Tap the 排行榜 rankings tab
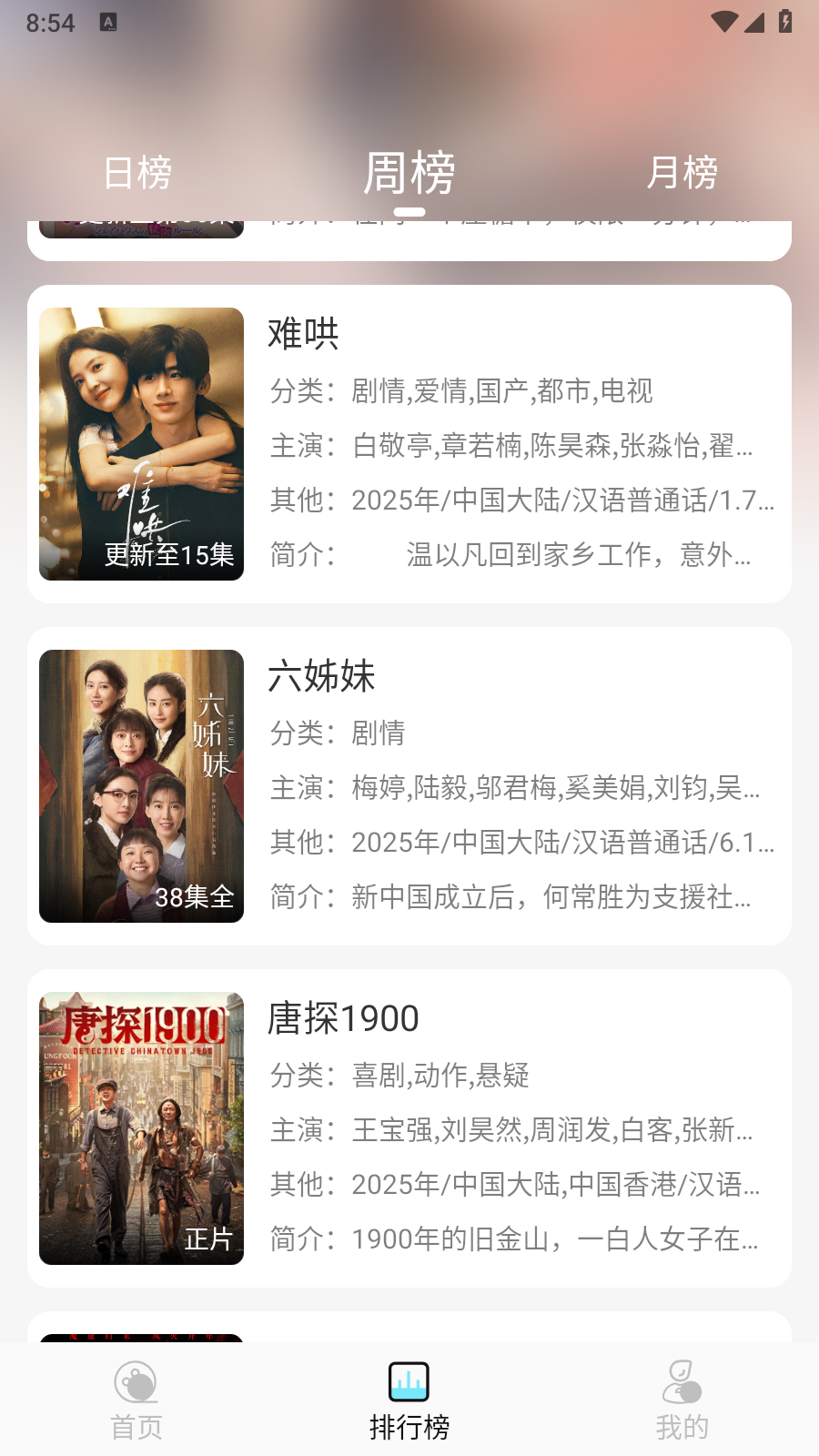819x1456 pixels. coord(409,1400)
